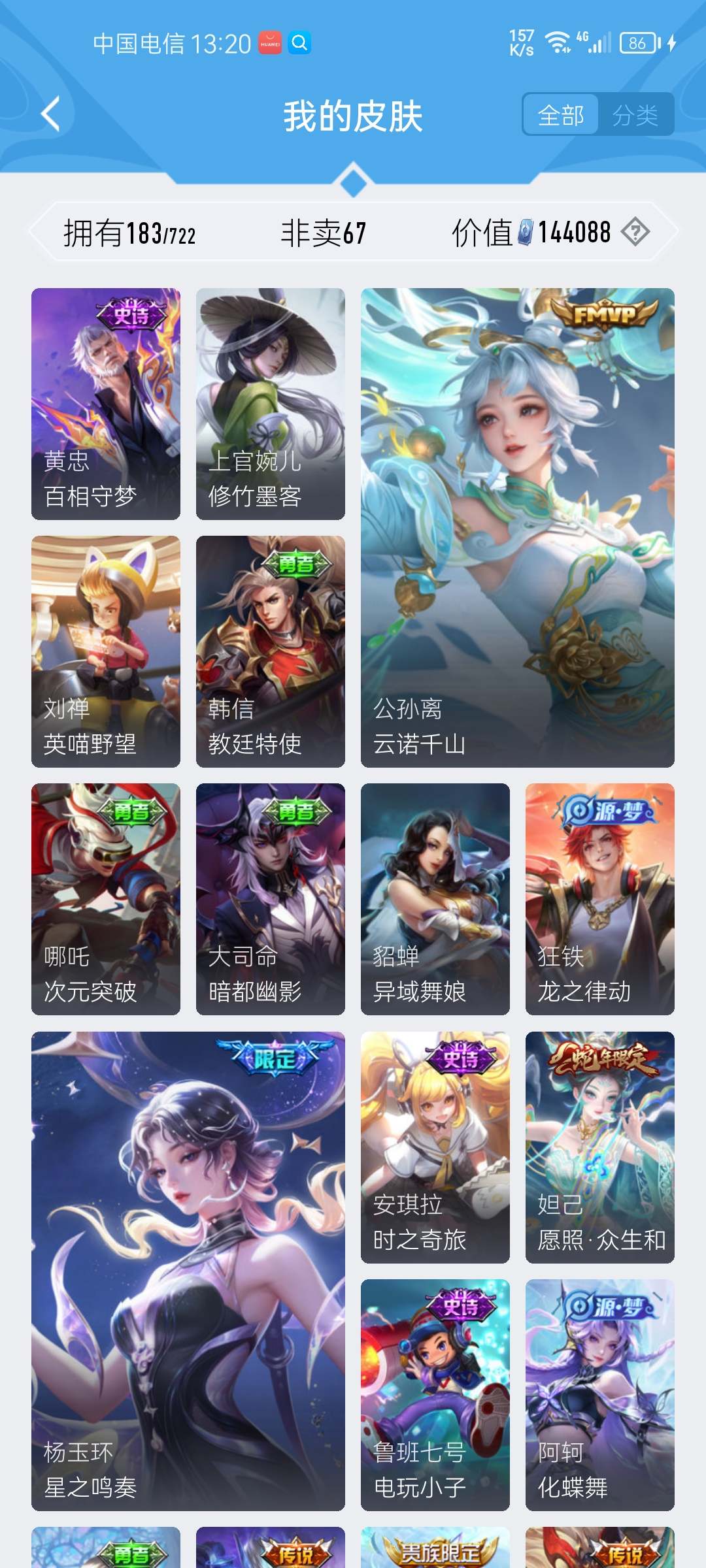This screenshot has width=706, height=1568.
Task: Select 貂蝉 异域舞娘 skin card
Action: [x=435, y=899]
